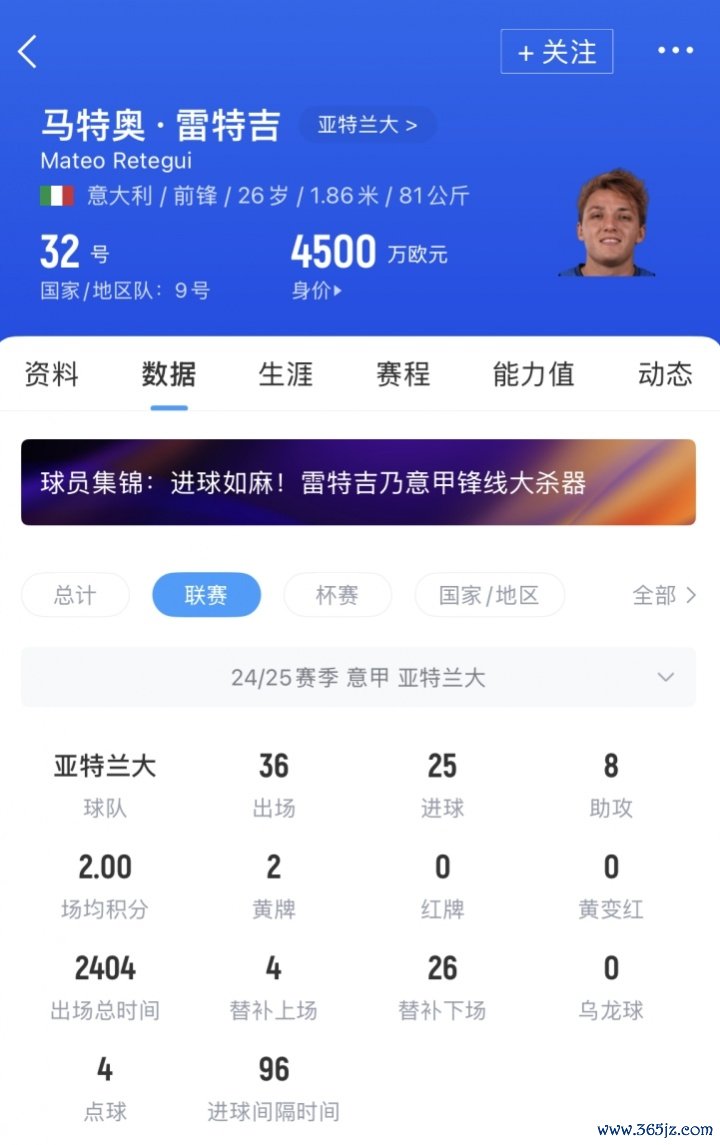Open 全部 to see all stats
This screenshot has width=720, height=1145.
[x=663, y=595]
